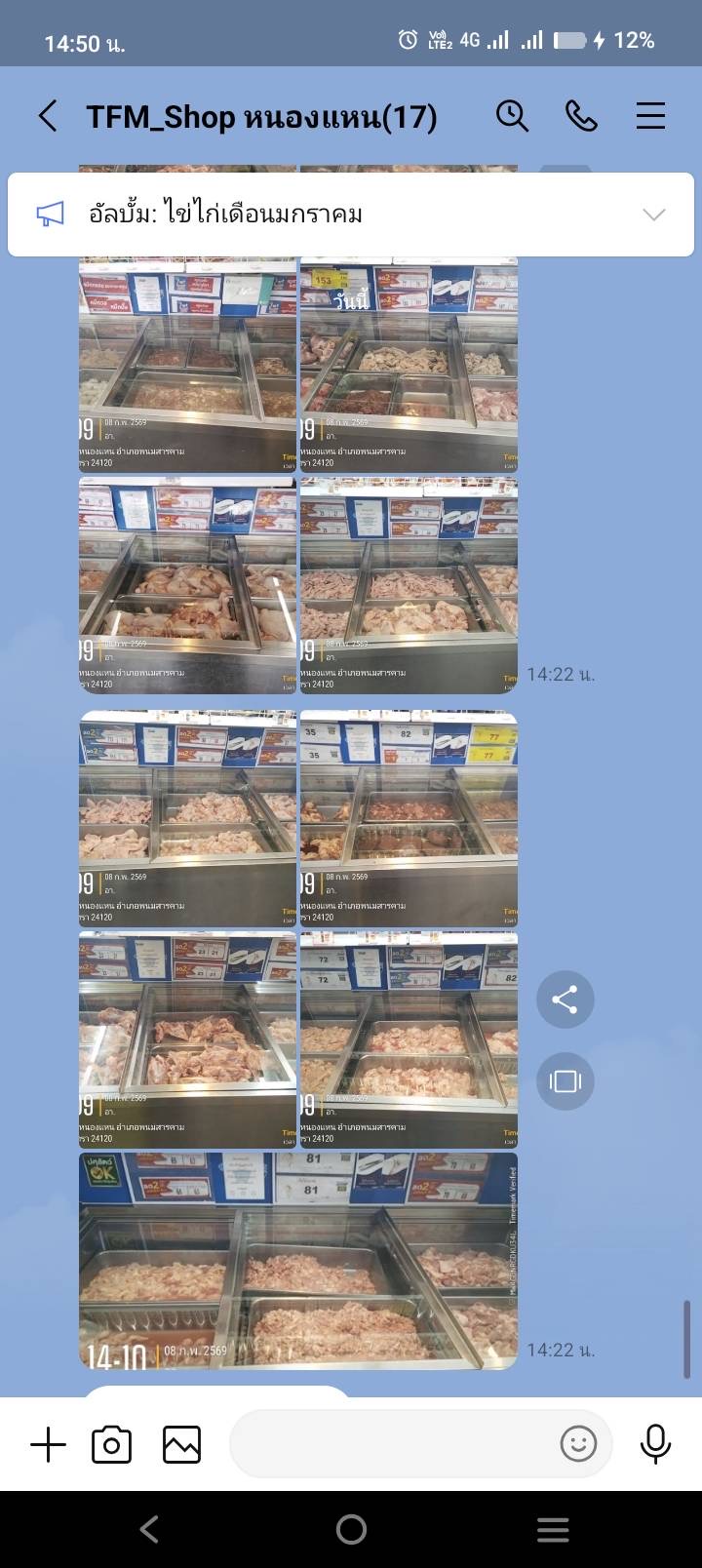This screenshot has height=1568, width=702.
Task: Open the plus attachment menu
Action: point(48,1444)
